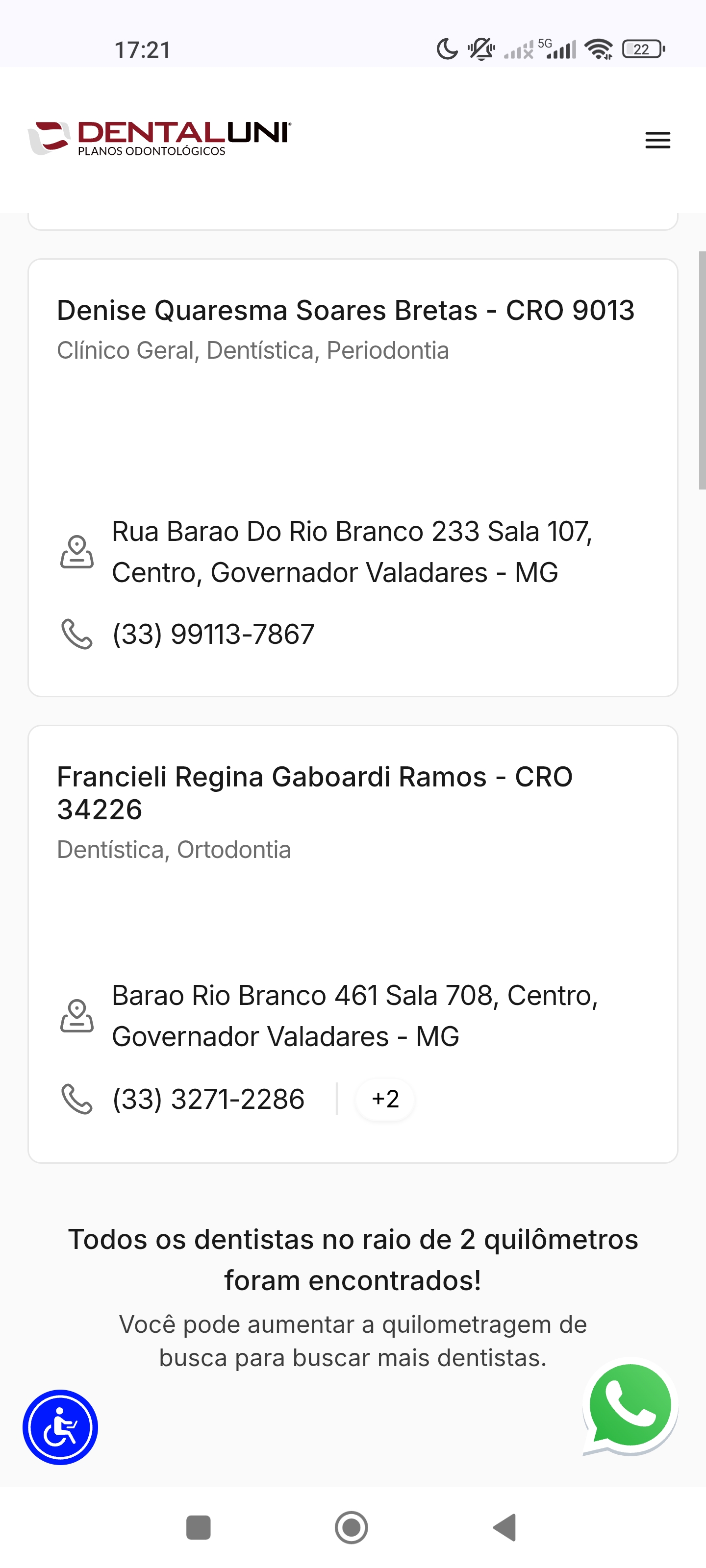Call (33) 99113-7867

(x=213, y=634)
